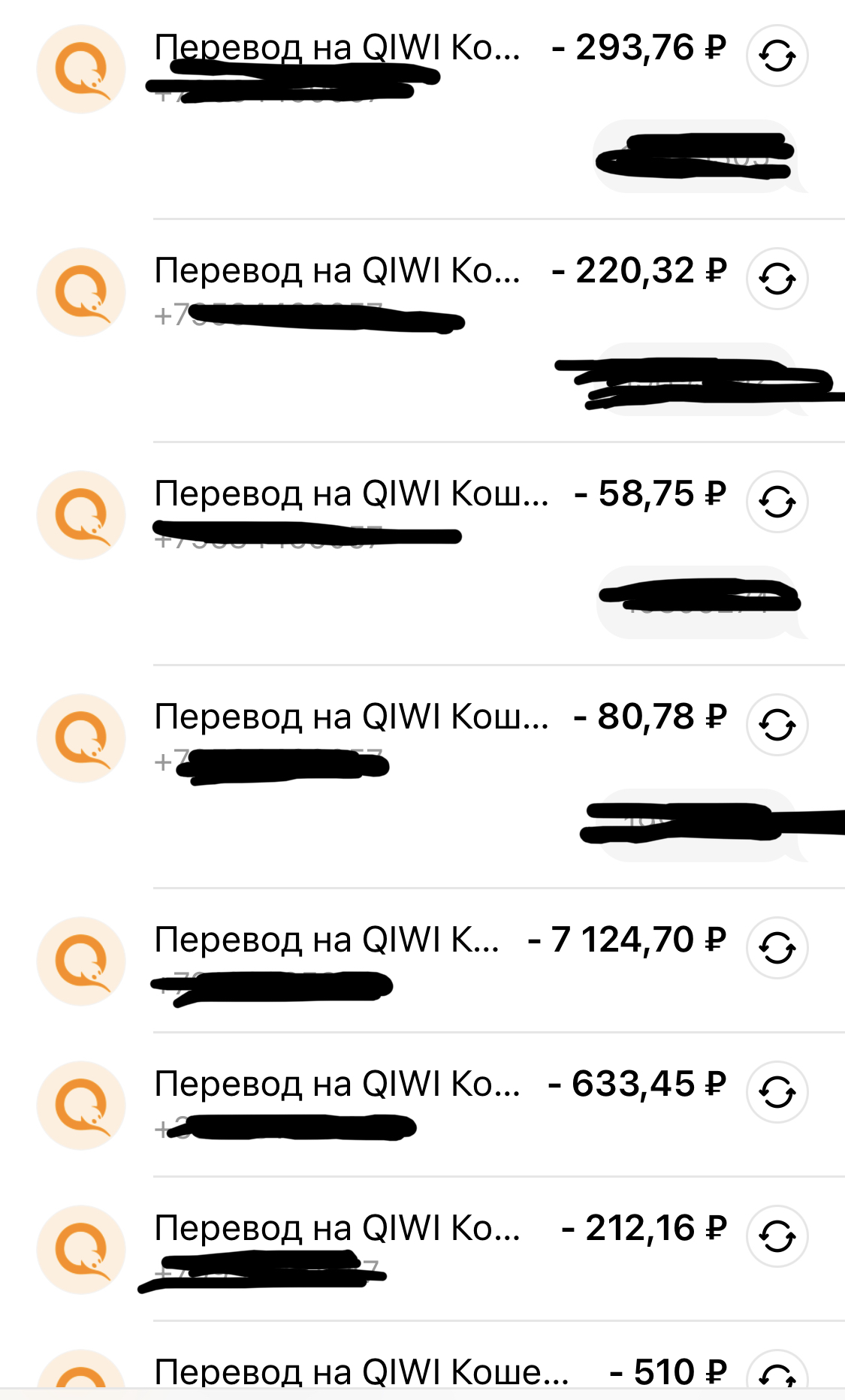Repeat the 293,76 ₽ transfer

click(x=777, y=56)
